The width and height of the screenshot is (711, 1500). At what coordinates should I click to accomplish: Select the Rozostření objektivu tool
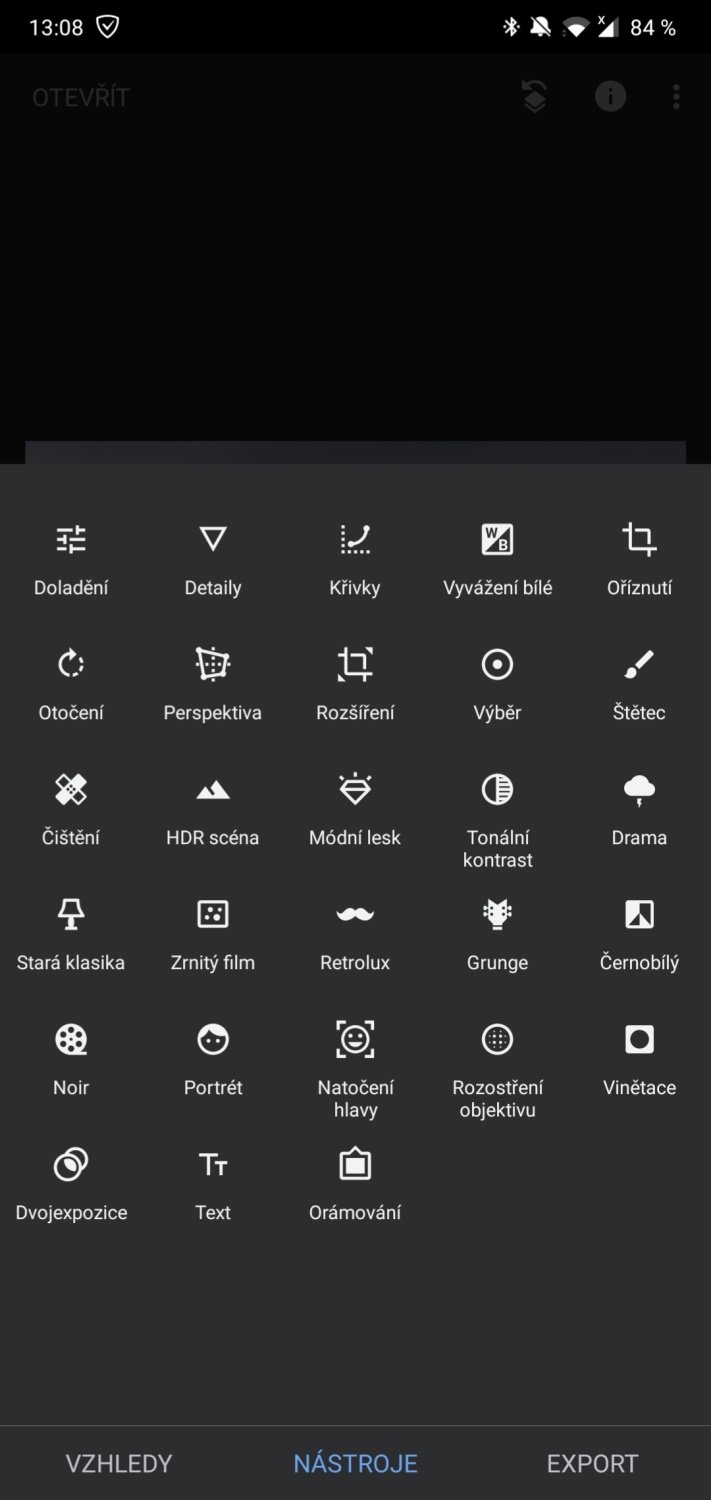coord(497,1070)
